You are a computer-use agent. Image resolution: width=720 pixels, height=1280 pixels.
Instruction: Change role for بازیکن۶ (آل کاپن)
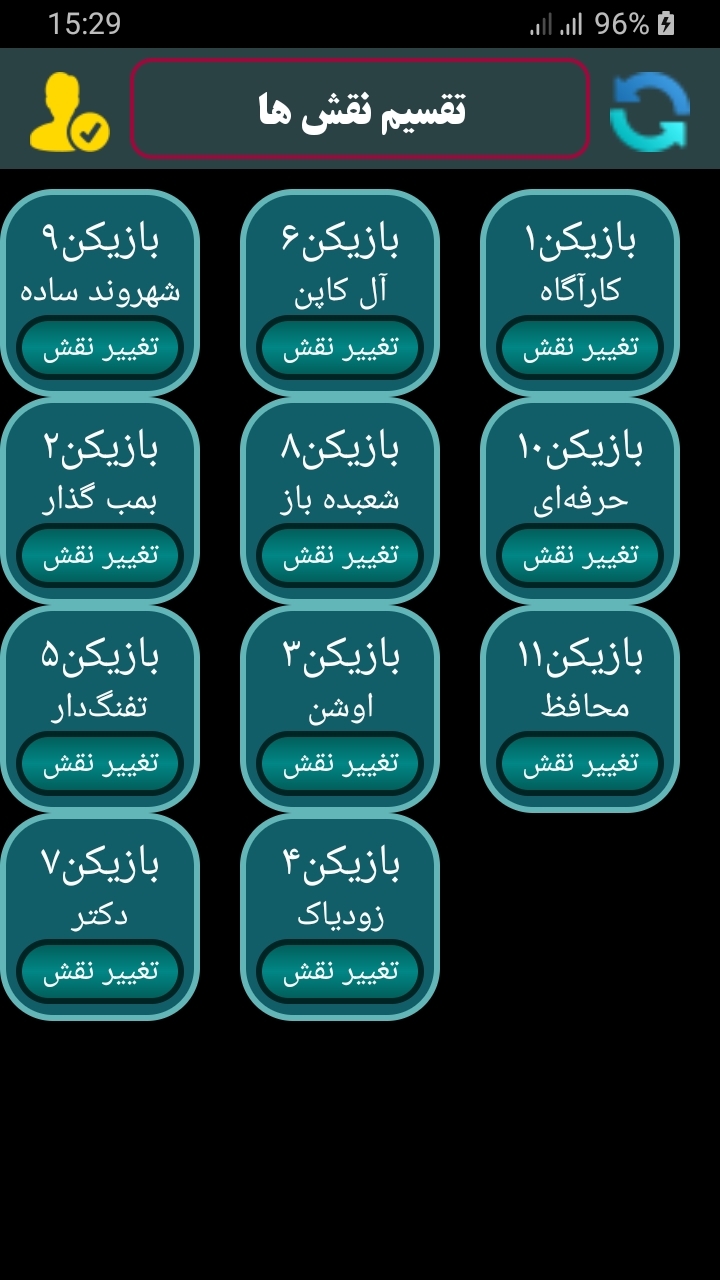(x=340, y=347)
